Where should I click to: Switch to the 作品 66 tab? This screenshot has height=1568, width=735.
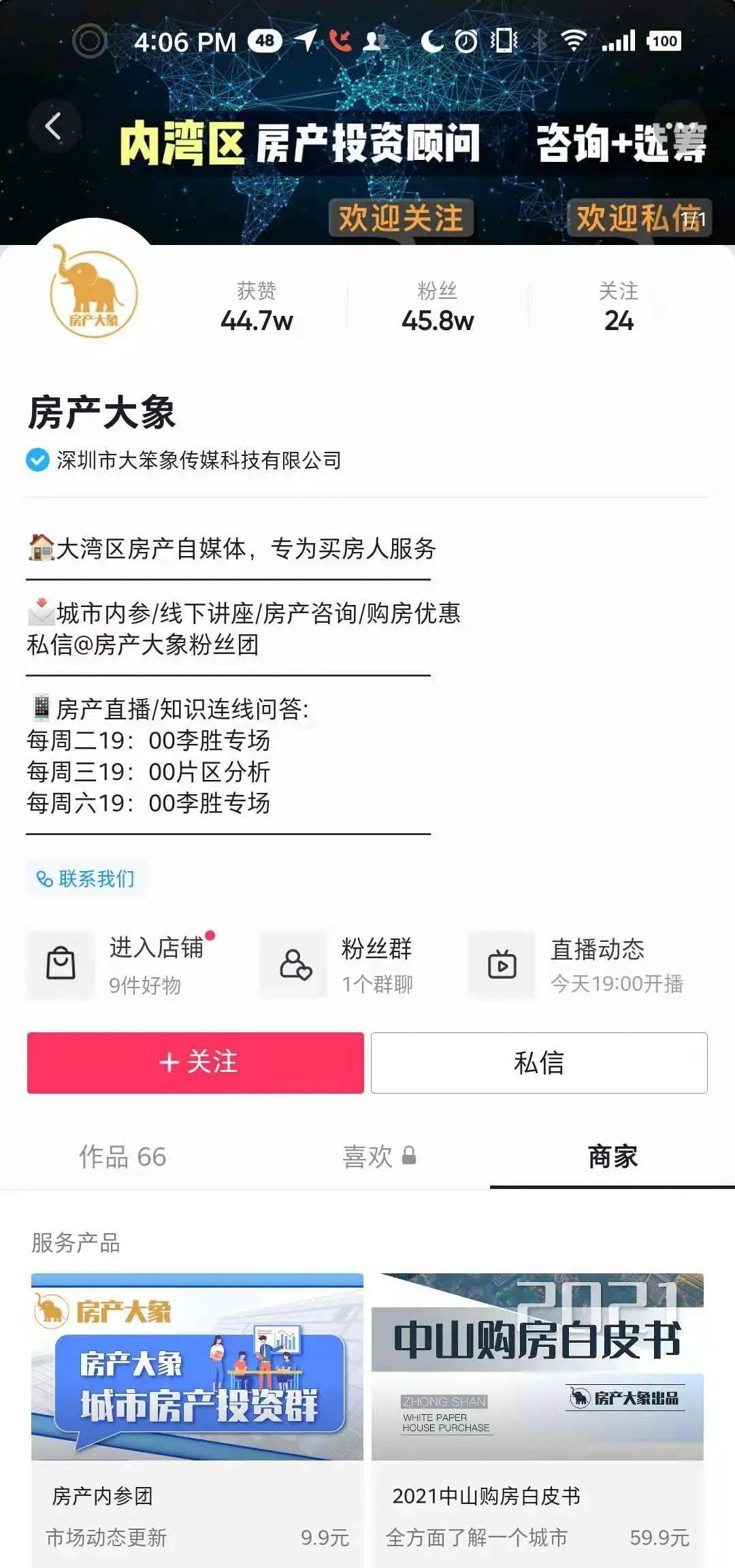(x=122, y=1156)
